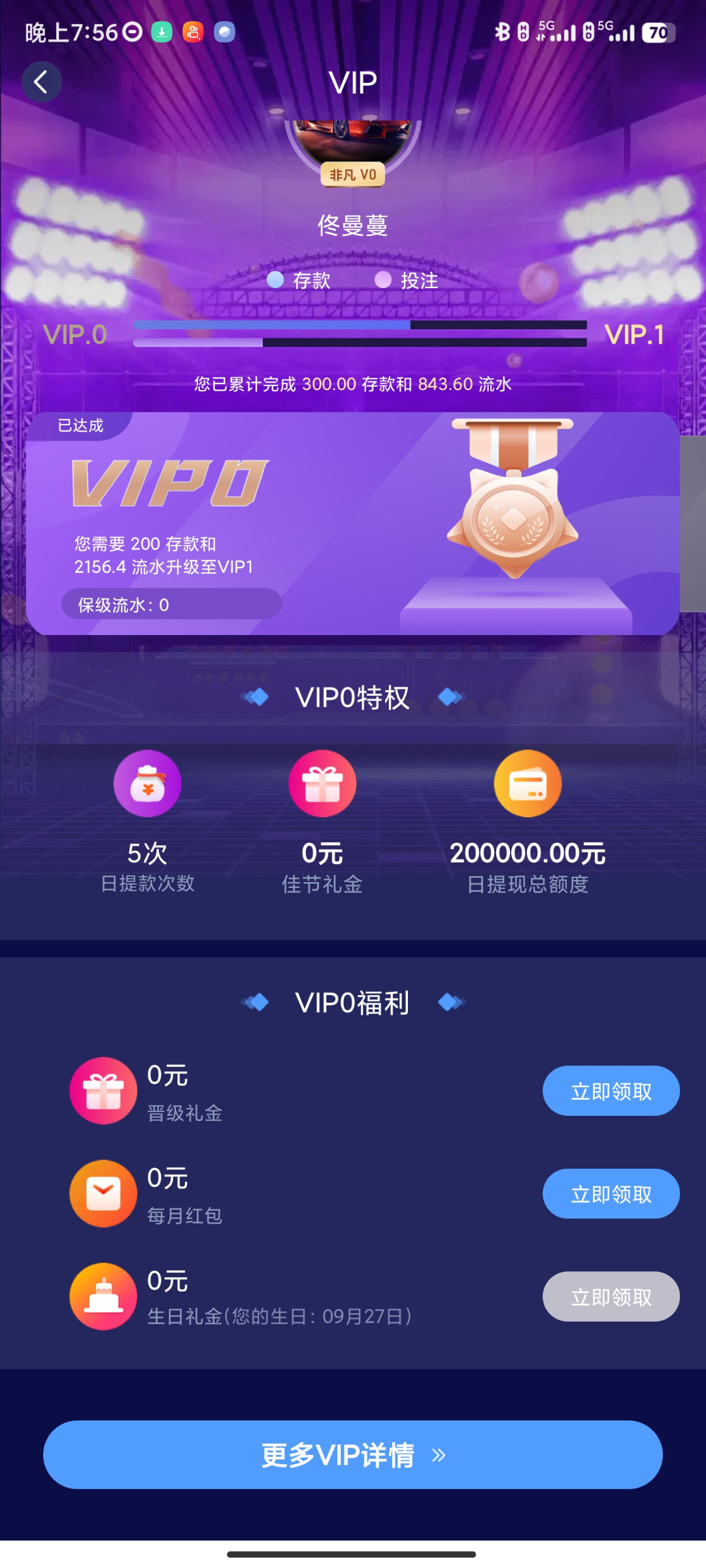Claim the 每月红包 monthly red packet

[x=611, y=1194]
